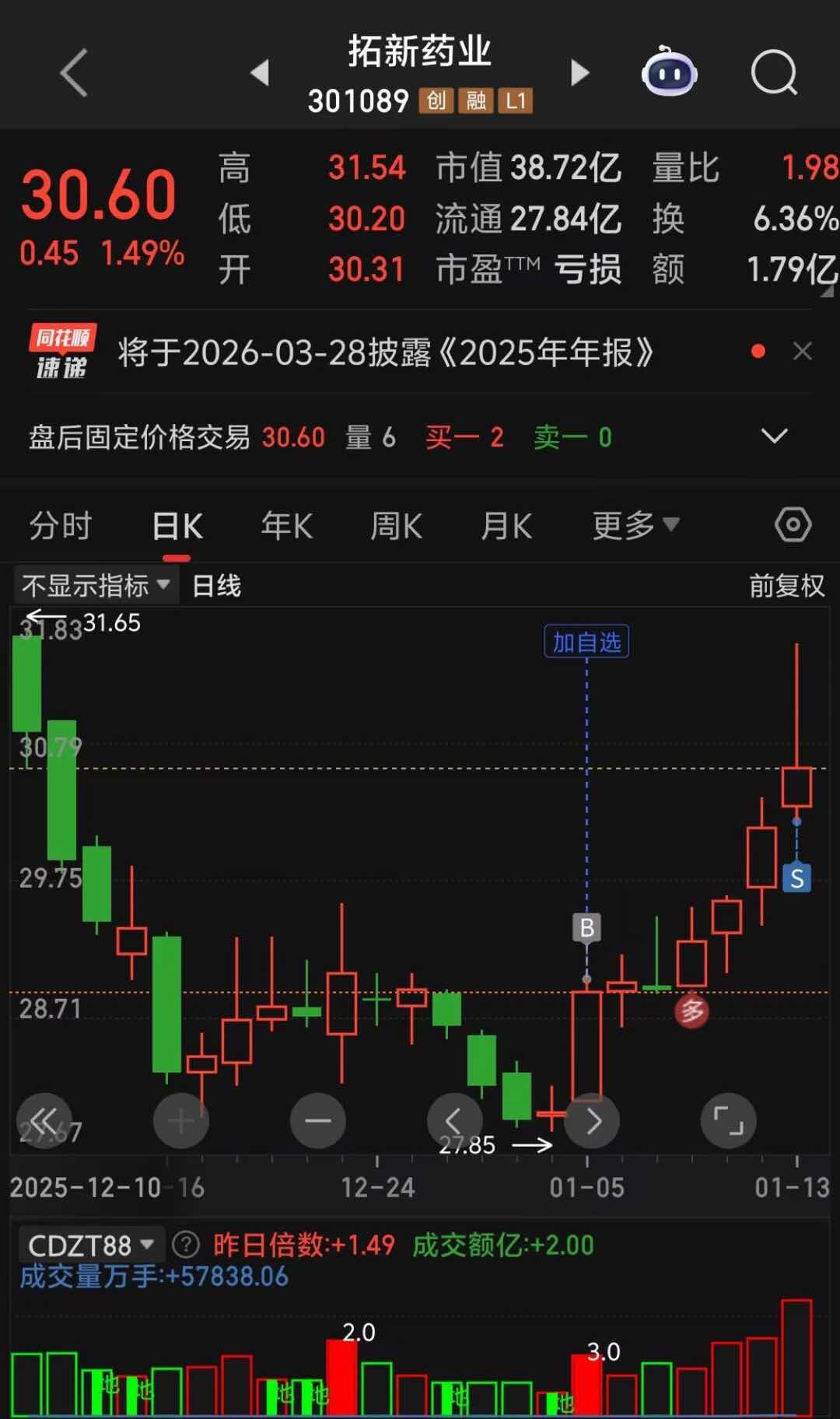Image resolution: width=840 pixels, height=1419 pixels.
Task: Dismiss the 同花顺速递 news banner
Action: 802,352
